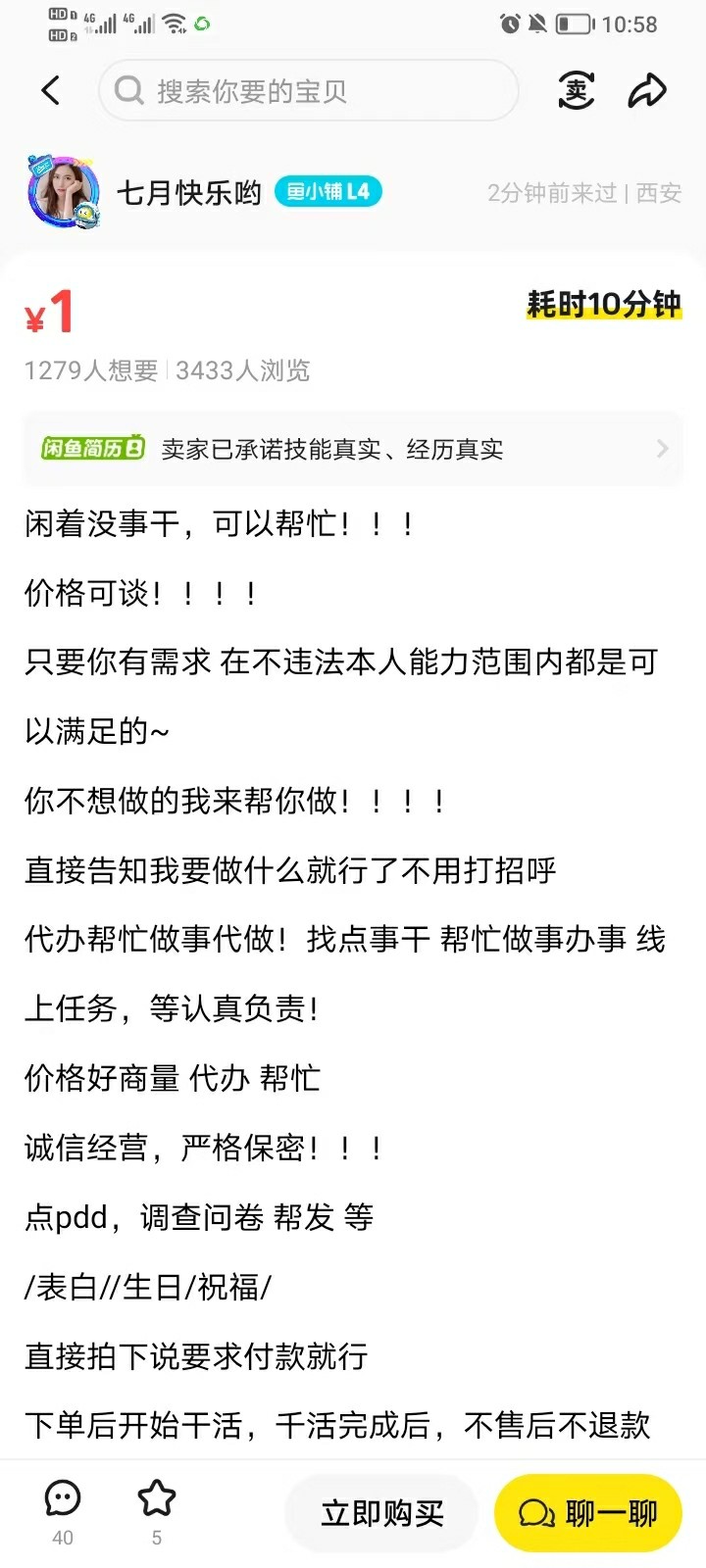Go back using the top arrow

(x=51, y=91)
